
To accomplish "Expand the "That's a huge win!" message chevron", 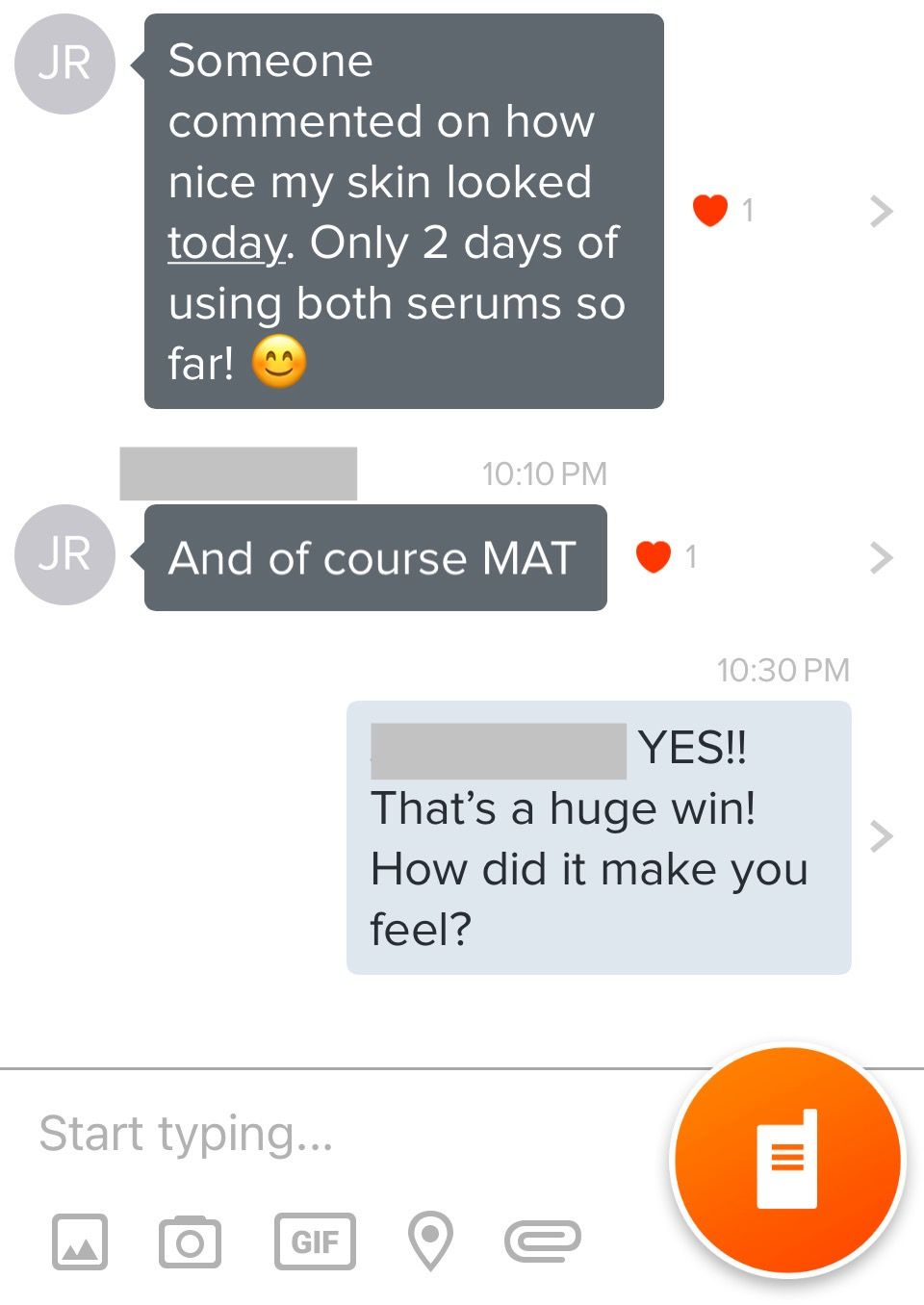I will 880,836.
